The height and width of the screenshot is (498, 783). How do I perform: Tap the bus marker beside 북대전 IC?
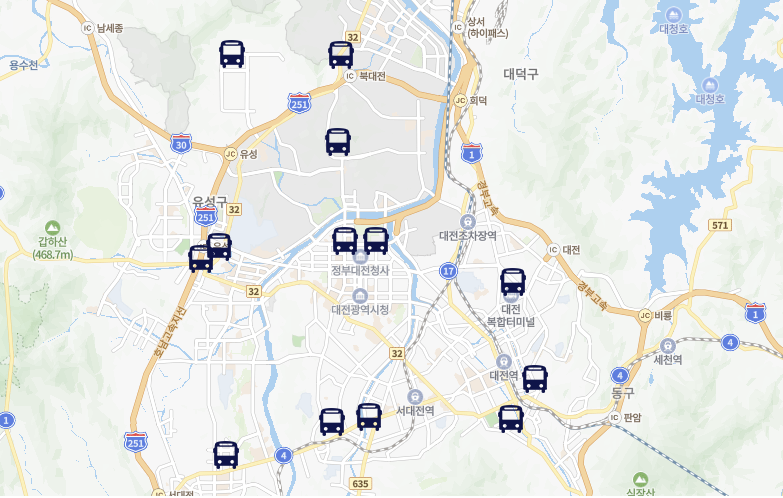(x=341, y=54)
